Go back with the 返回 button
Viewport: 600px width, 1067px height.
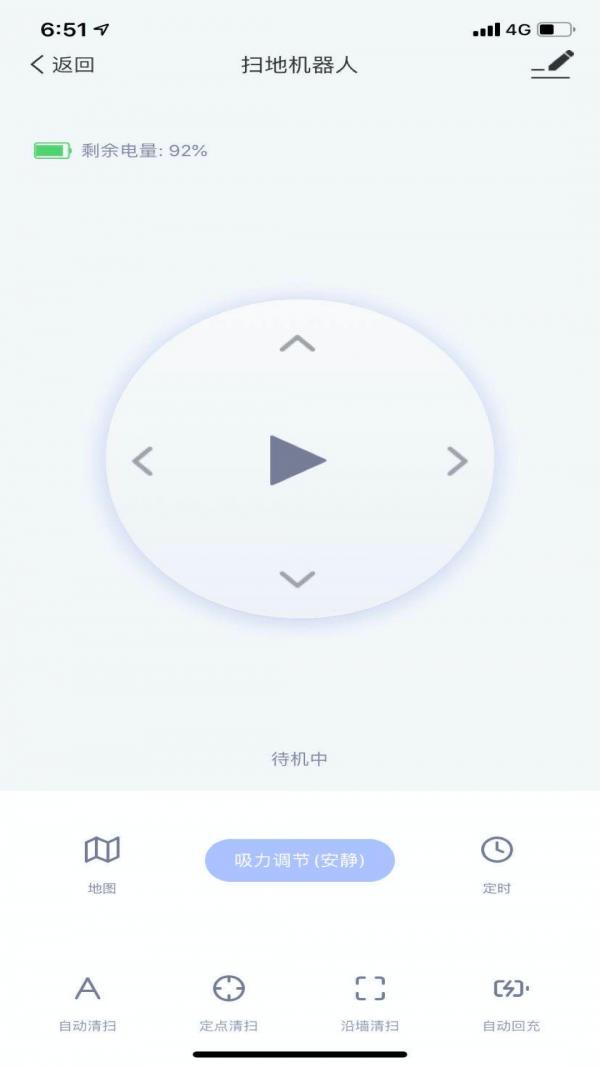(62, 65)
